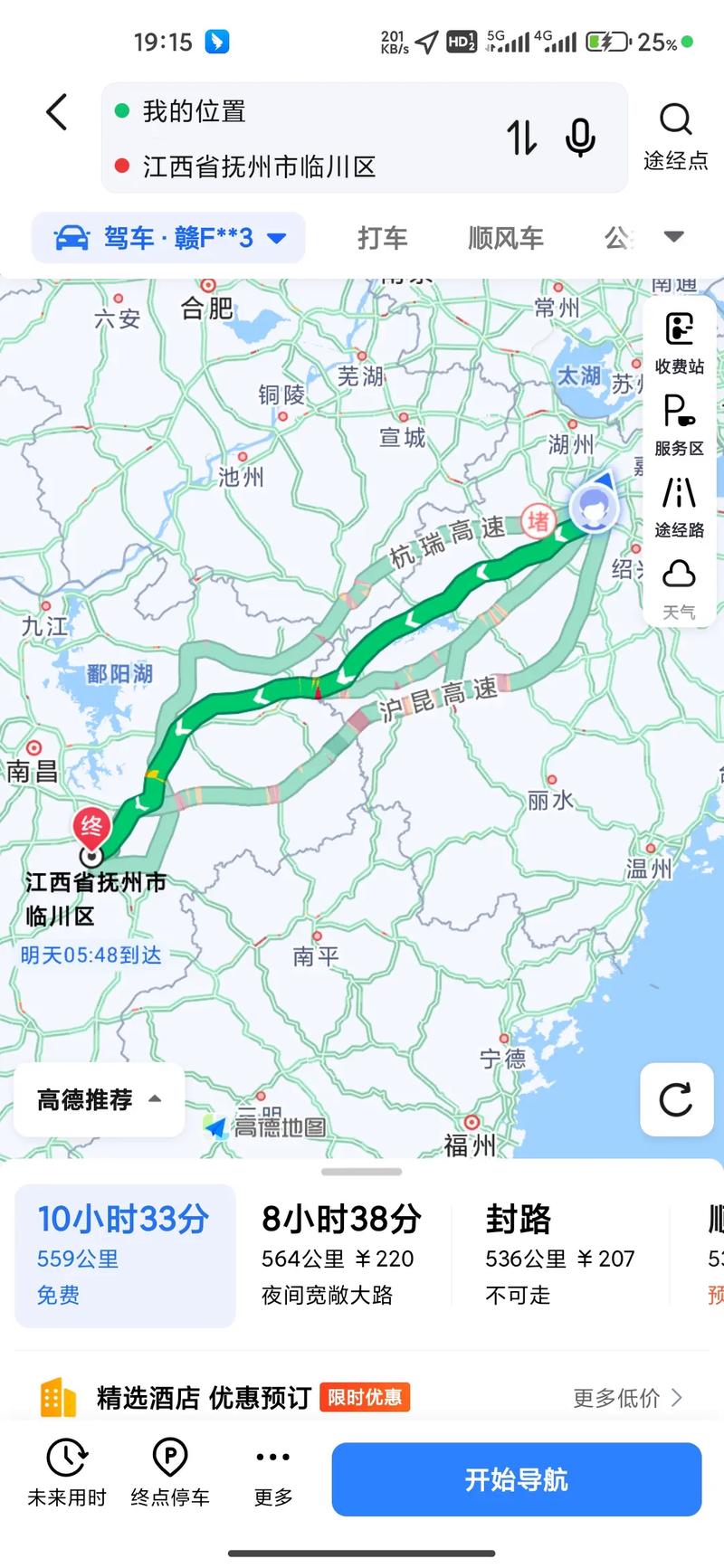
Task: Refresh the route with the reload icon
Action: pyautogui.click(x=676, y=1101)
